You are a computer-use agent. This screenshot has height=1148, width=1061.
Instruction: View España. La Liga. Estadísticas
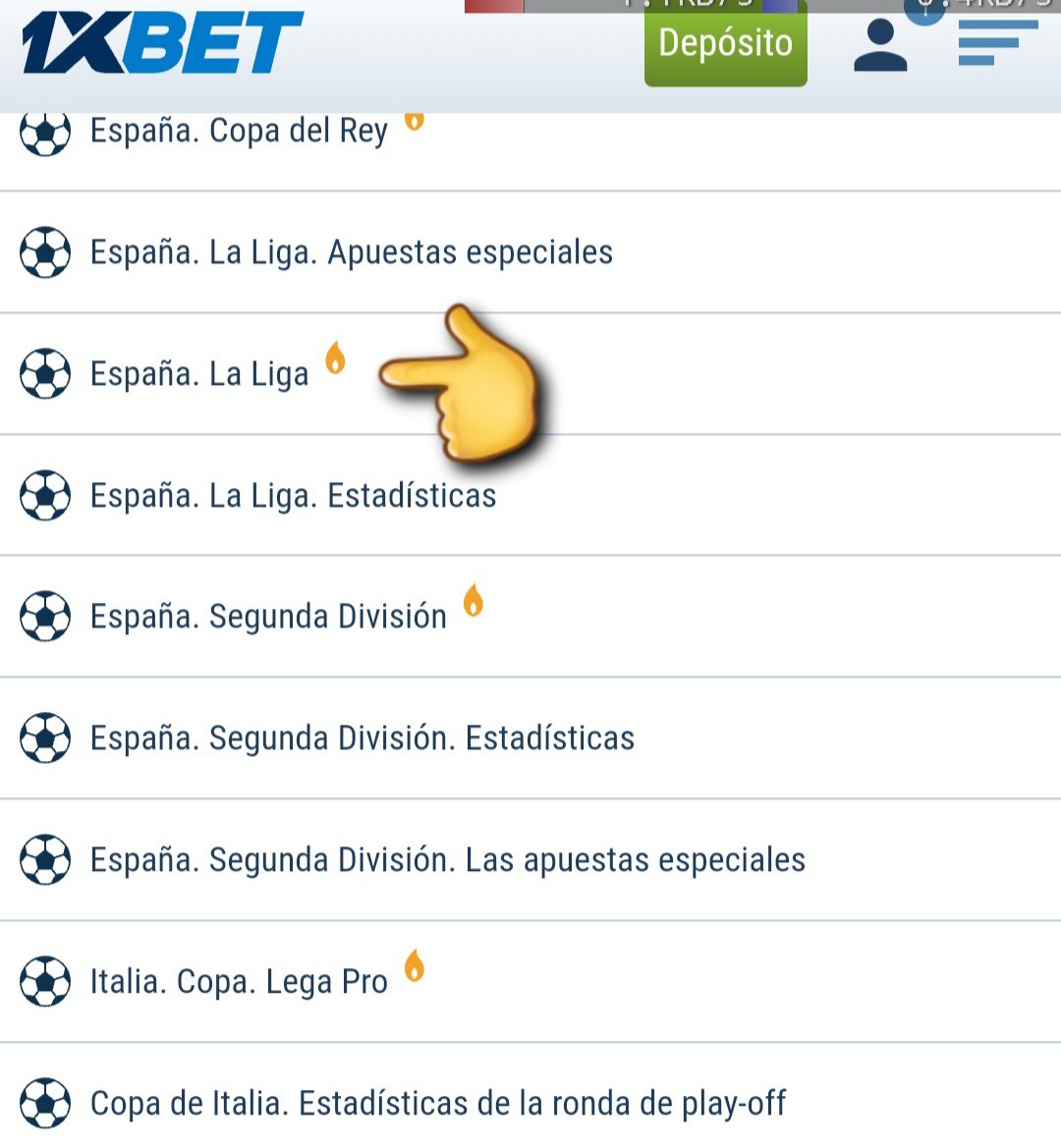pyautogui.click(x=293, y=496)
